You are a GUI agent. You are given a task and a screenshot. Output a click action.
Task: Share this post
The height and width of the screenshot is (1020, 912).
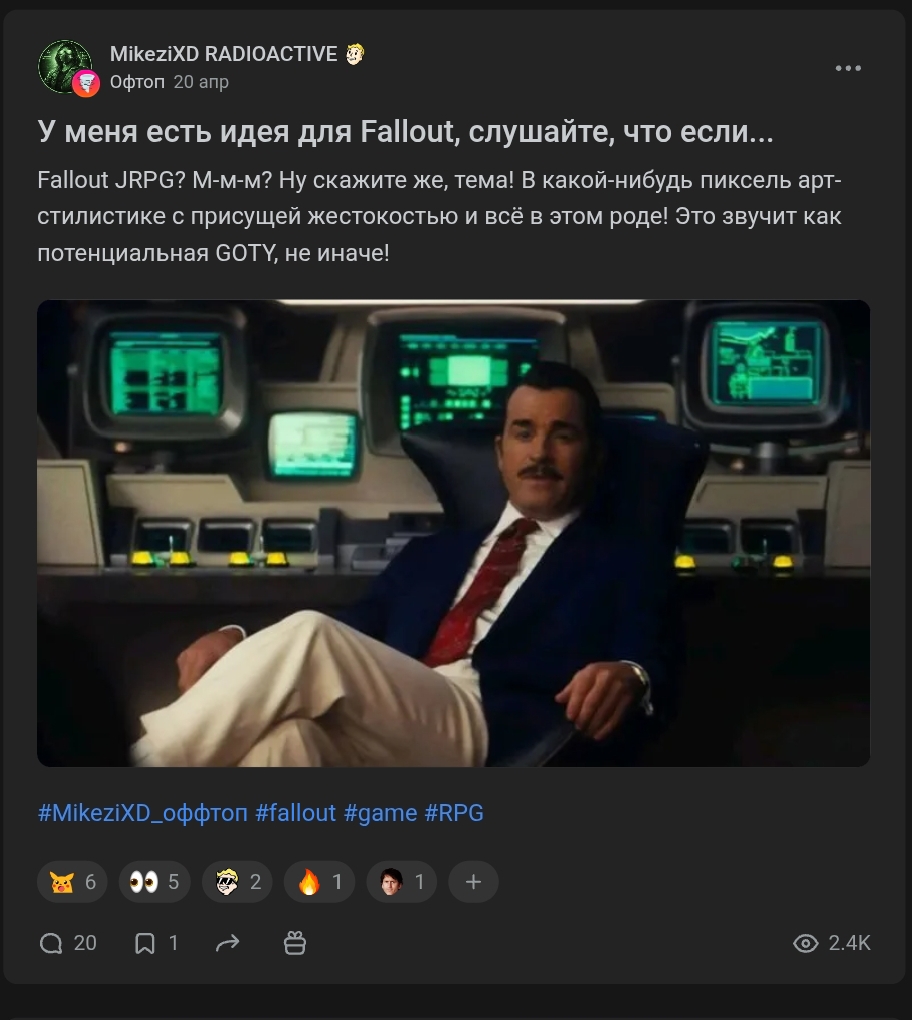228,943
